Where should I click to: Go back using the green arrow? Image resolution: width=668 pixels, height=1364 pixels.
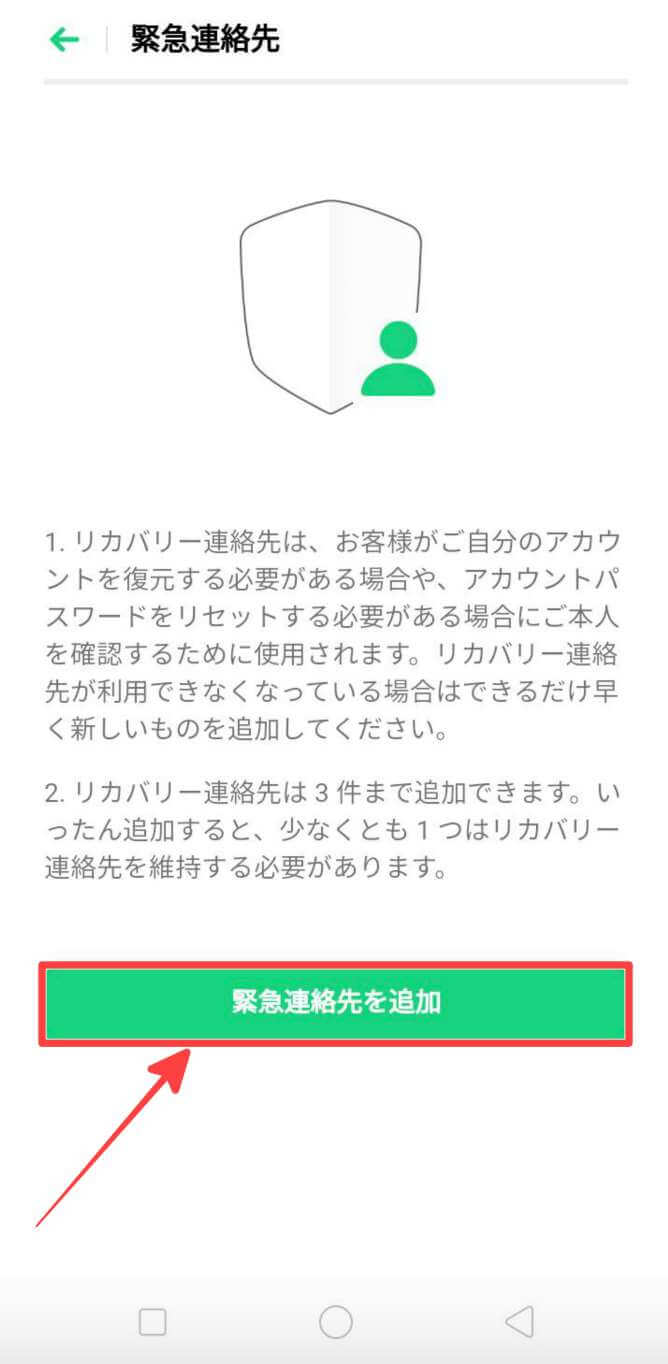coord(64,40)
